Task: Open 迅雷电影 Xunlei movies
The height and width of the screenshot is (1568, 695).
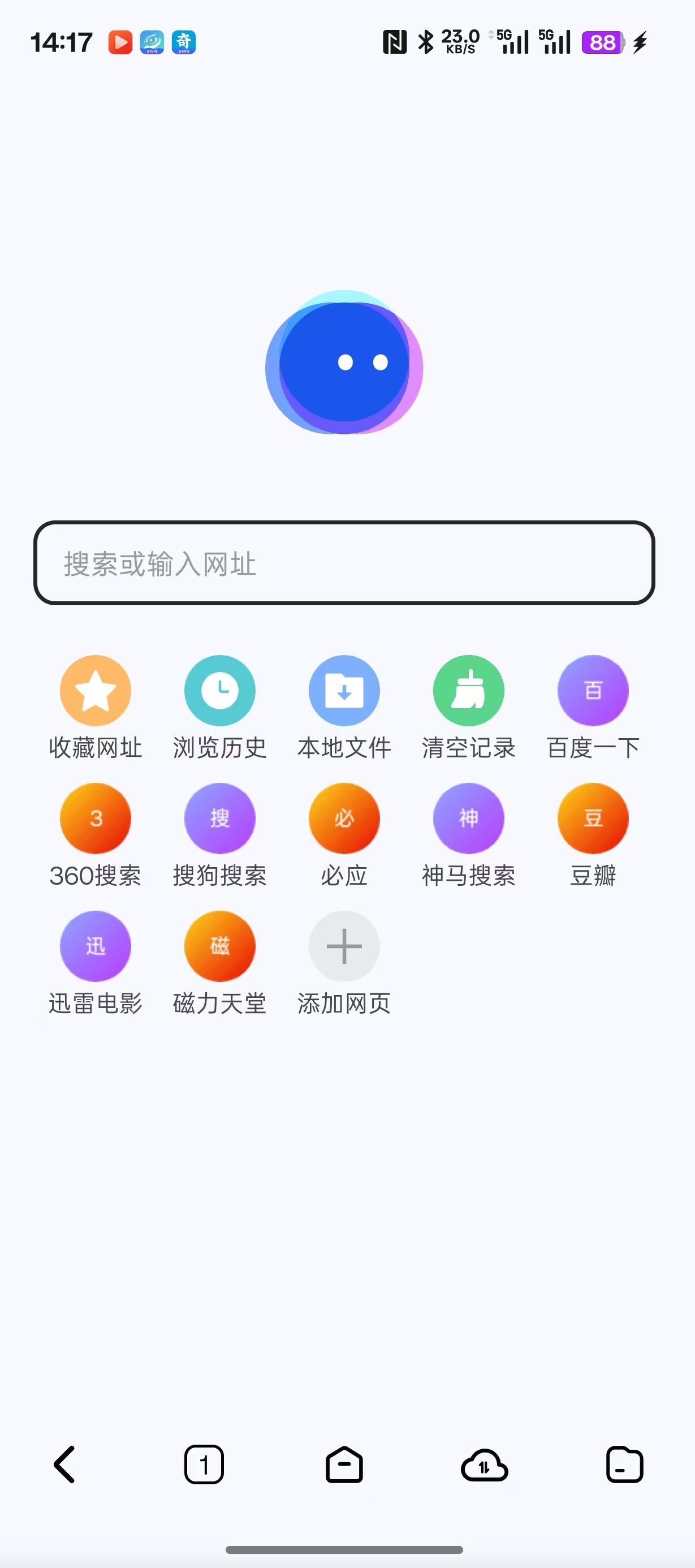Action: point(95,946)
